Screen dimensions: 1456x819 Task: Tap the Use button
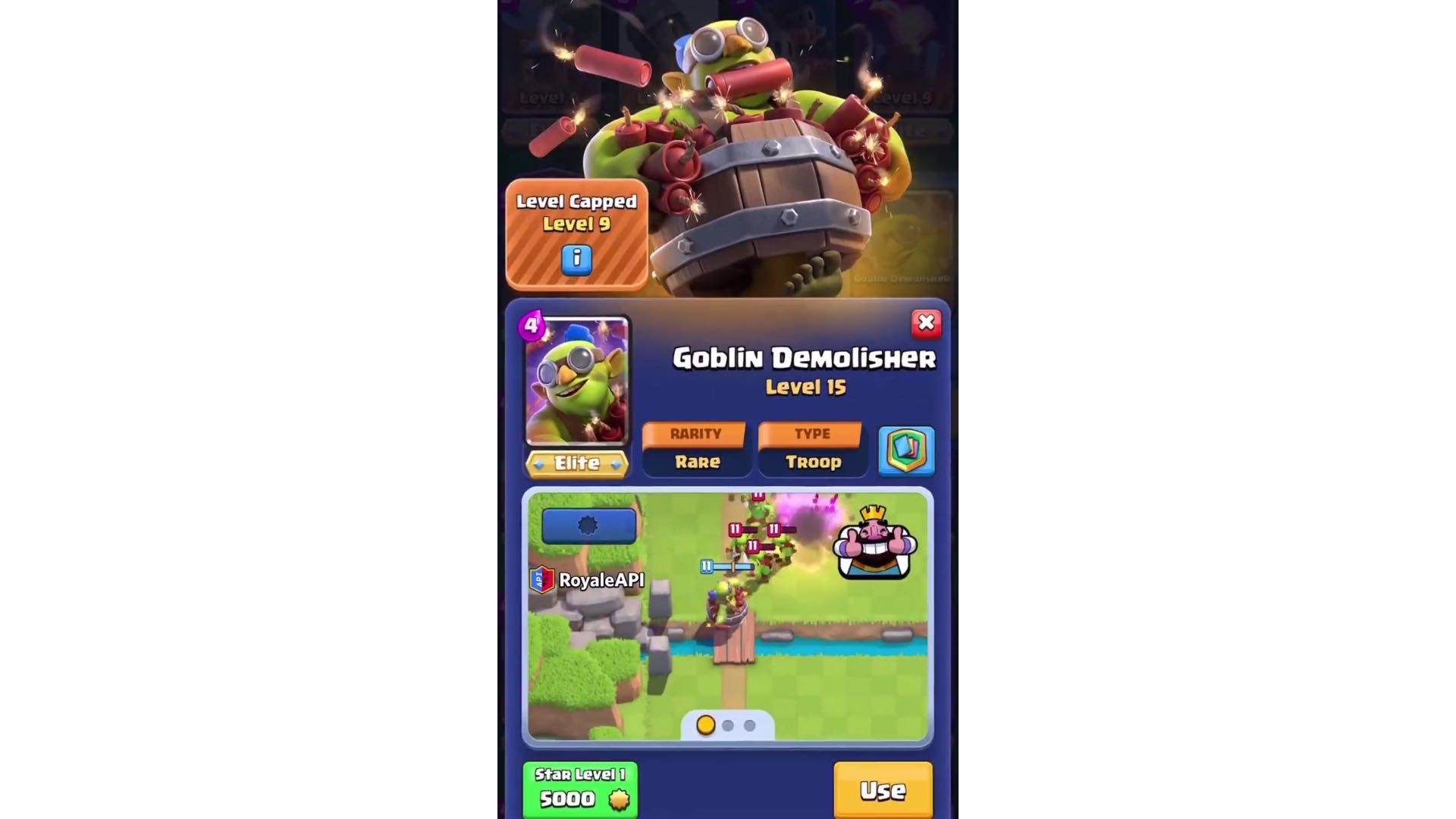883,790
